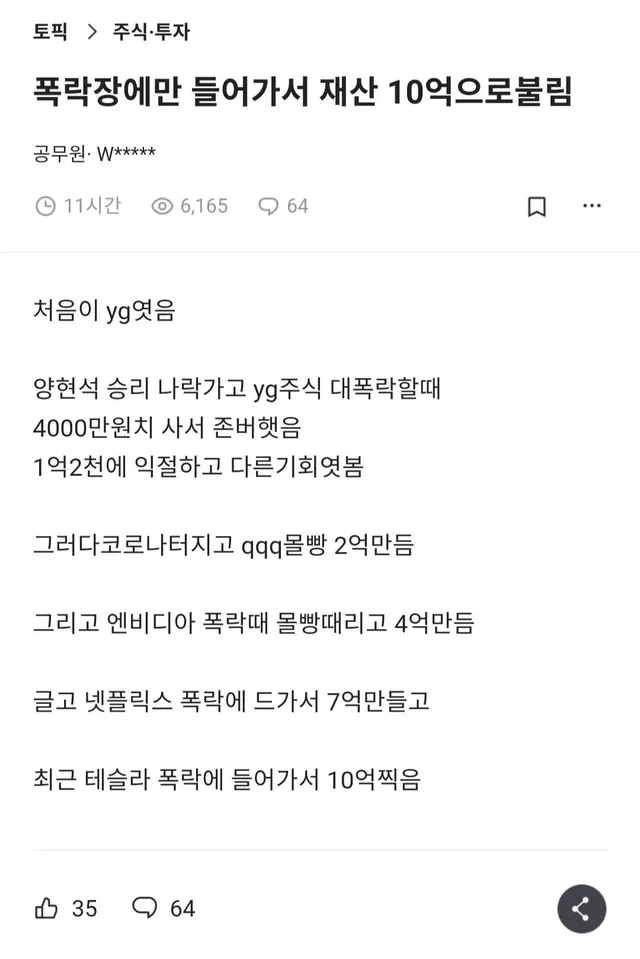Open author W***** profile
This screenshot has width=640, height=959.
point(125,154)
